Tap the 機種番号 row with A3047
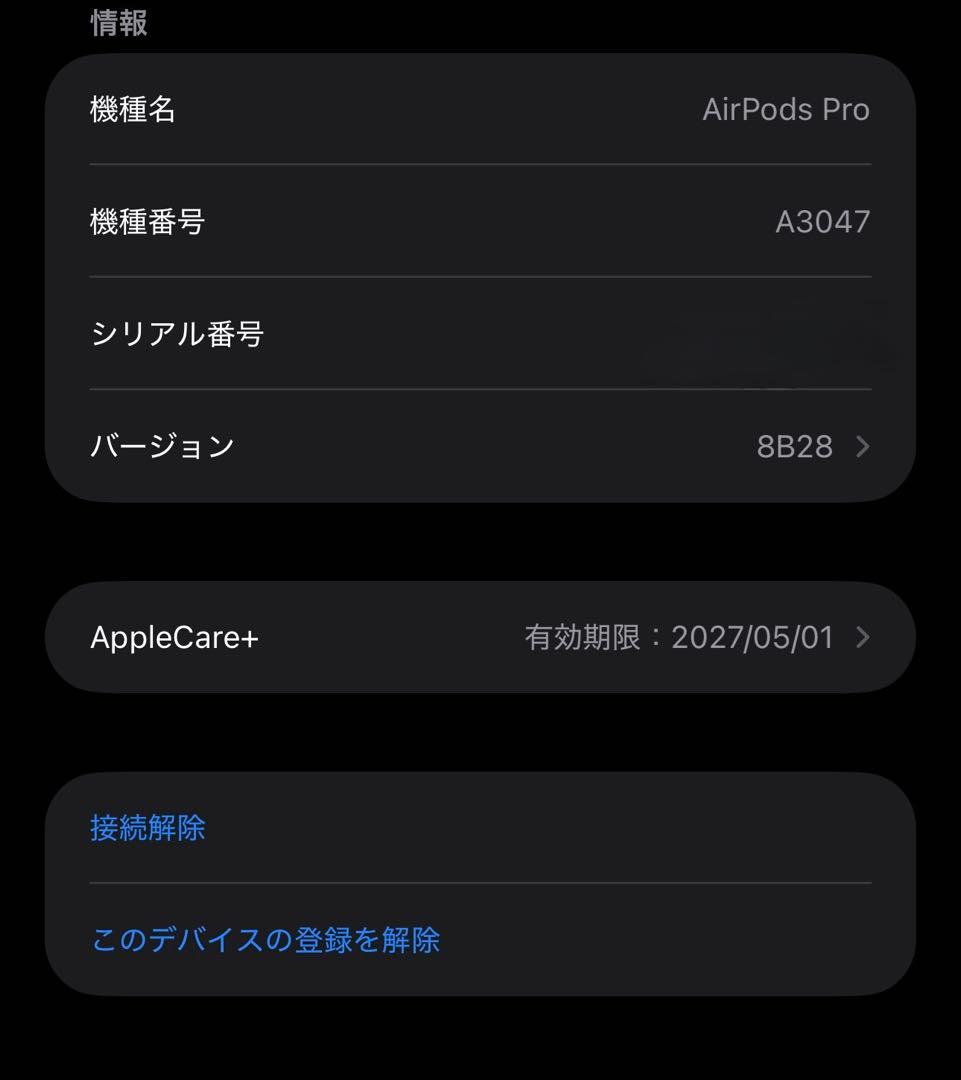 (x=480, y=222)
